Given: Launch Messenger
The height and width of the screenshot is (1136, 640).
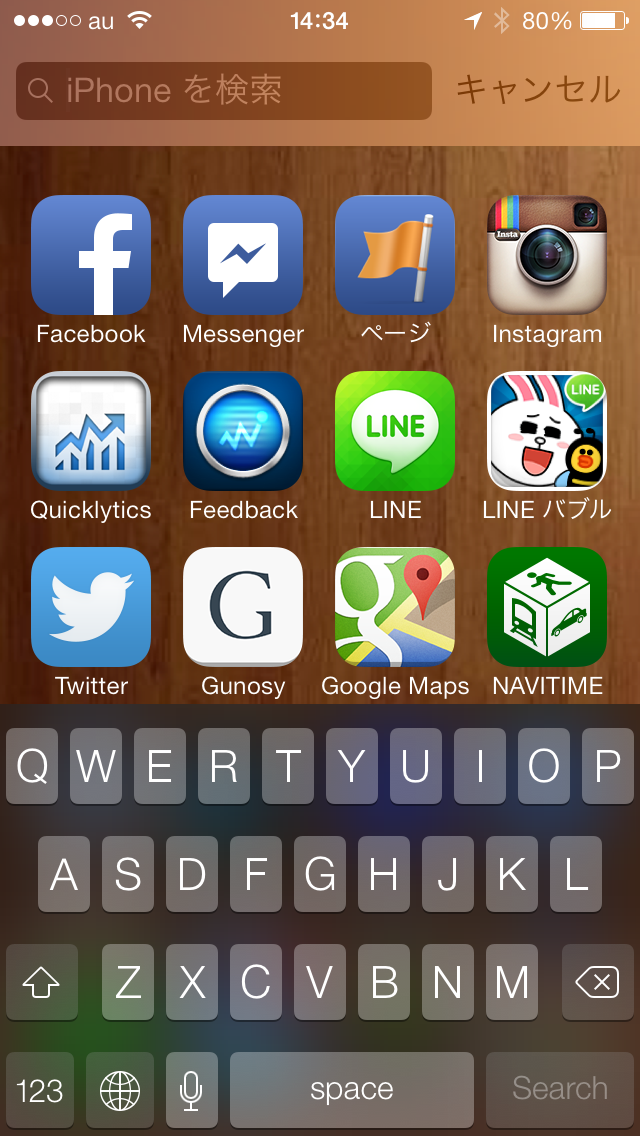Looking at the screenshot, I should tap(243, 255).
